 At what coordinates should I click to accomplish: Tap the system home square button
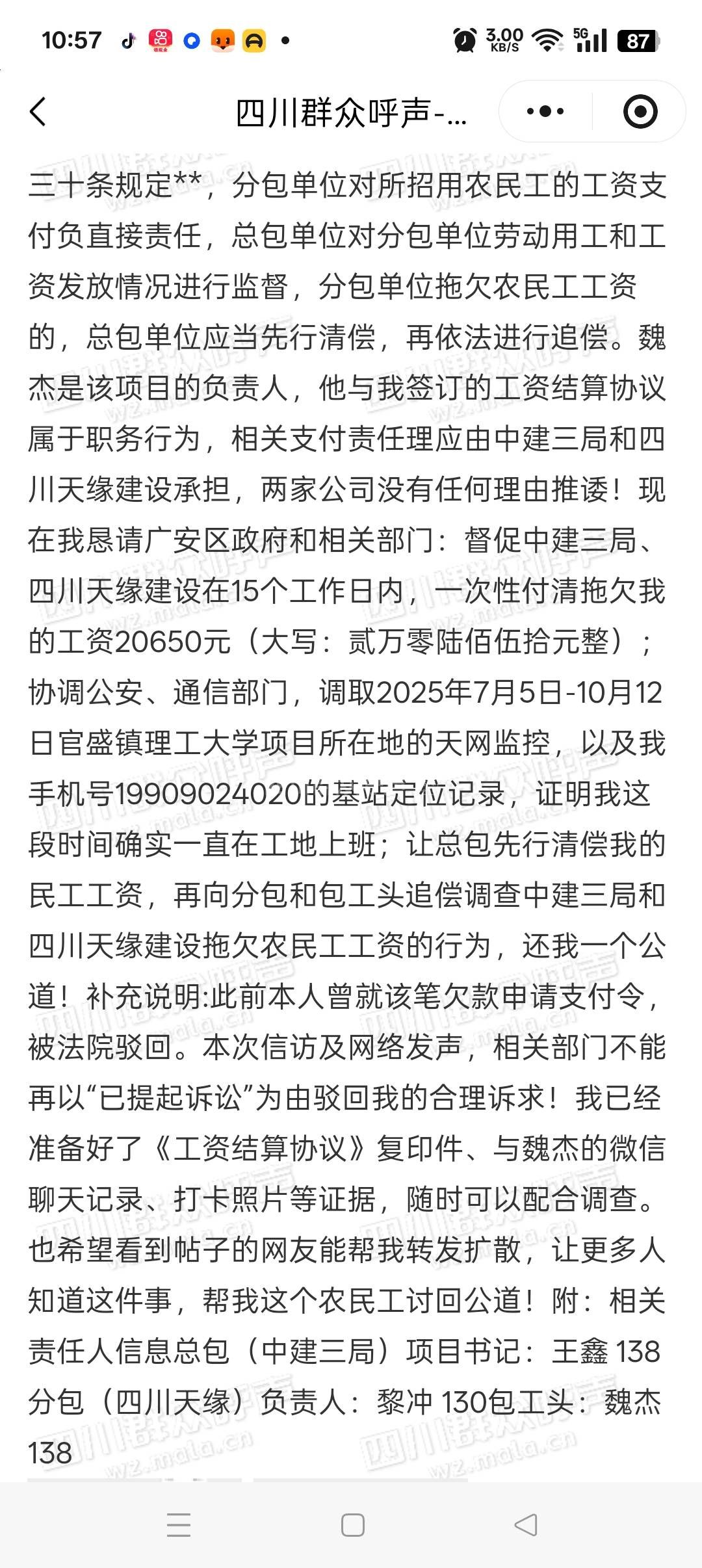pyautogui.click(x=352, y=1524)
